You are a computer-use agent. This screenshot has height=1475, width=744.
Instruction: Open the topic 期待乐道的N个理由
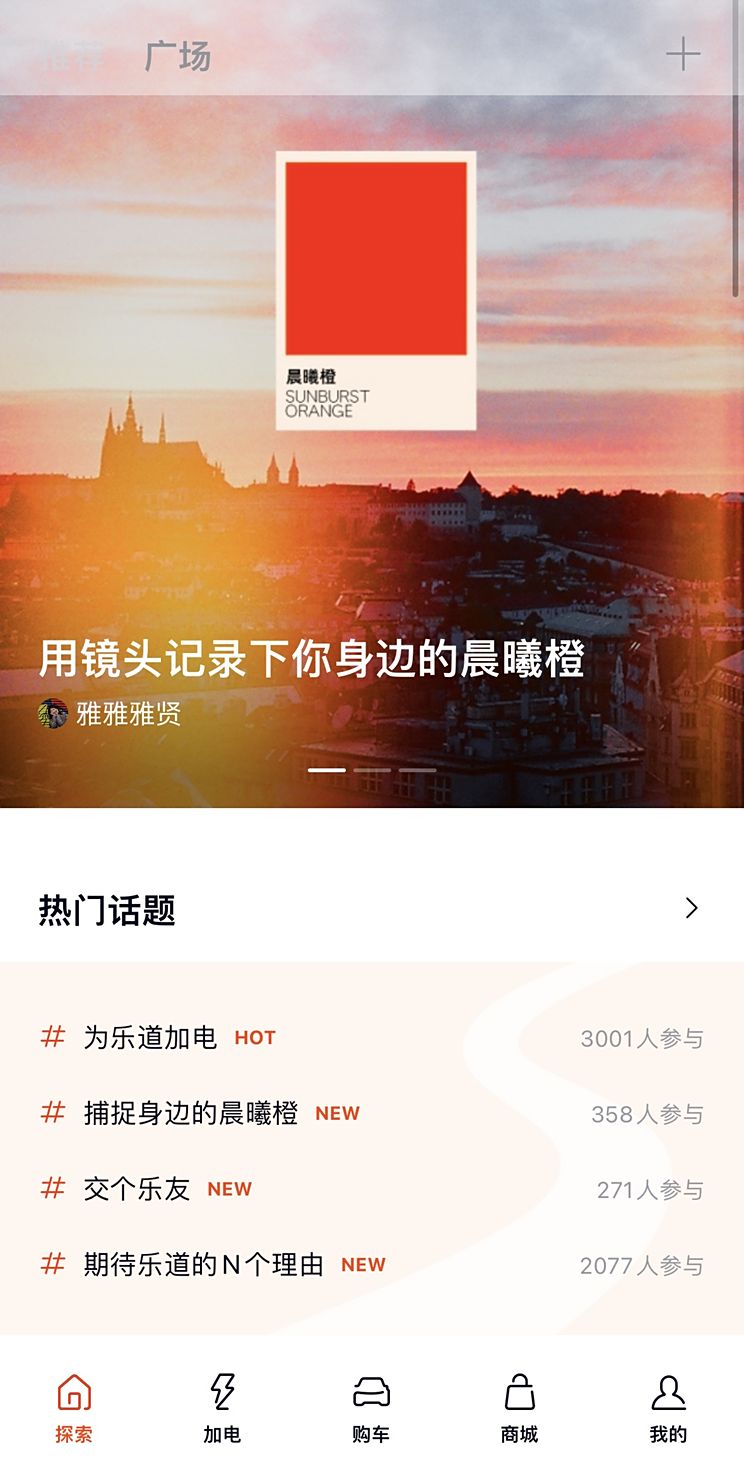(203, 1265)
